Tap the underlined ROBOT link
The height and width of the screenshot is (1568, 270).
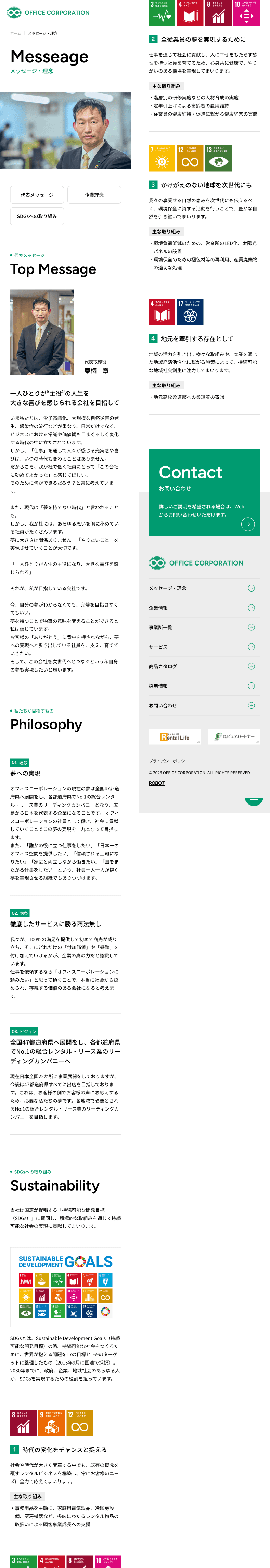(157, 783)
